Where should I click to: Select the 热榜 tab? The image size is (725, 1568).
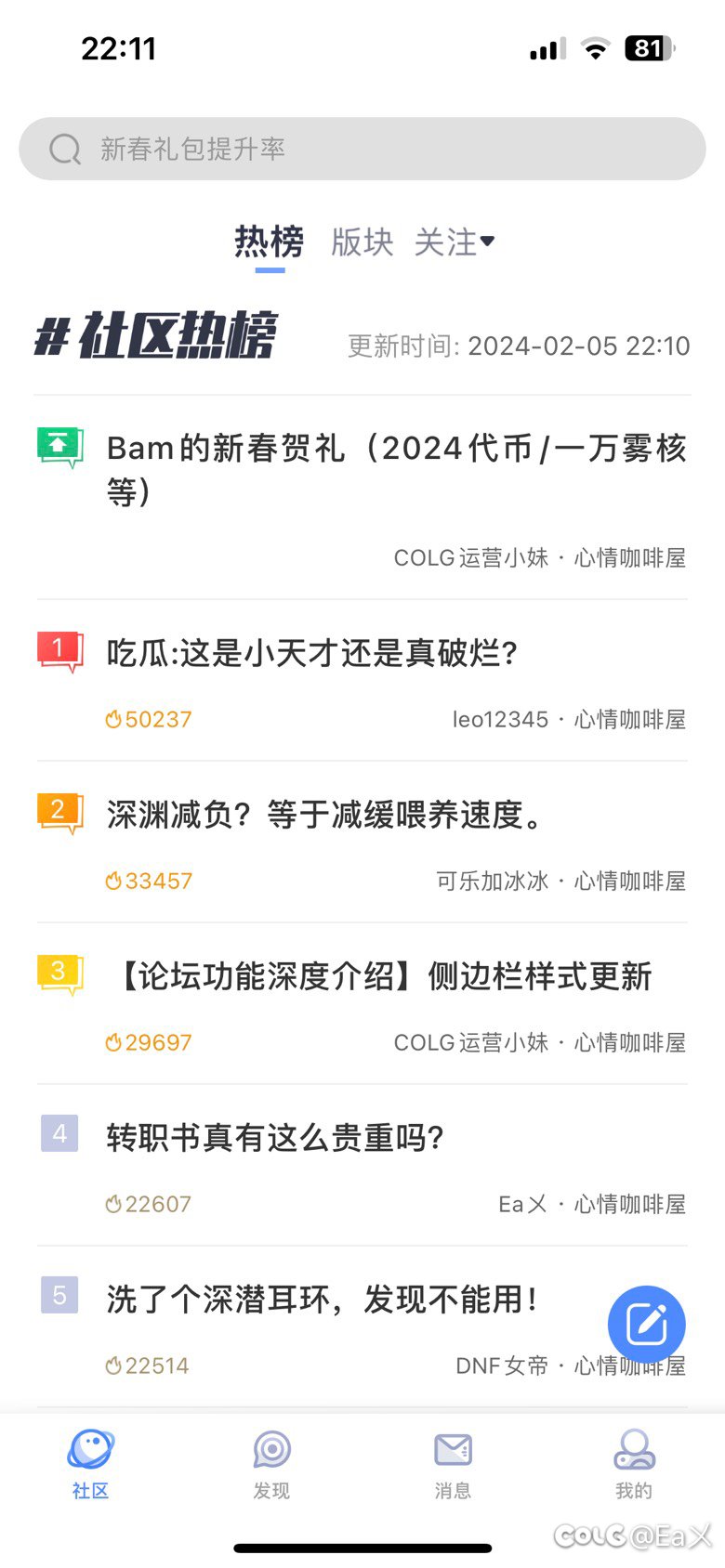coord(270,242)
